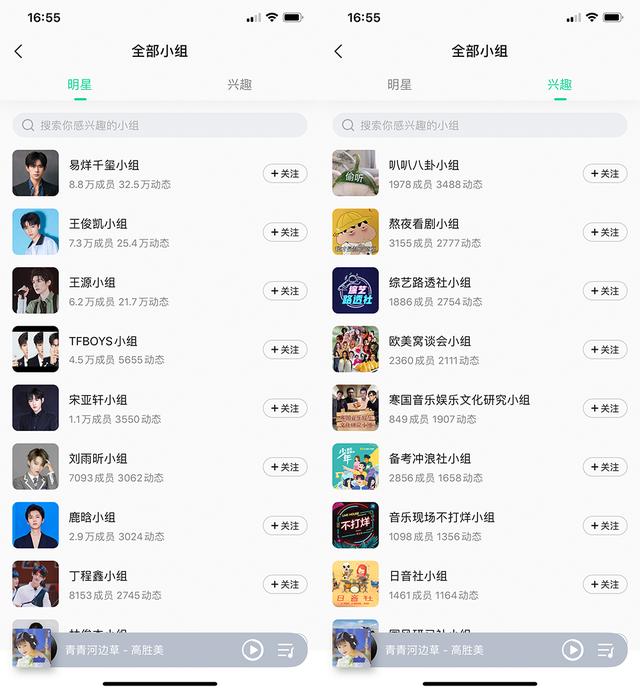Follow the TFBOYS小组 group
Viewport: 640px width, 692px height.
[285, 350]
